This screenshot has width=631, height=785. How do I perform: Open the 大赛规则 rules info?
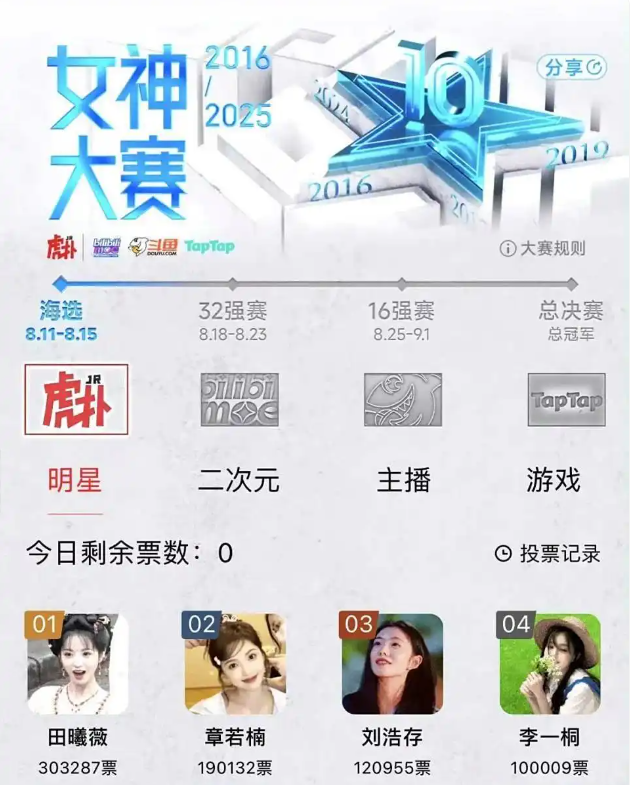pyautogui.click(x=543, y=249)
